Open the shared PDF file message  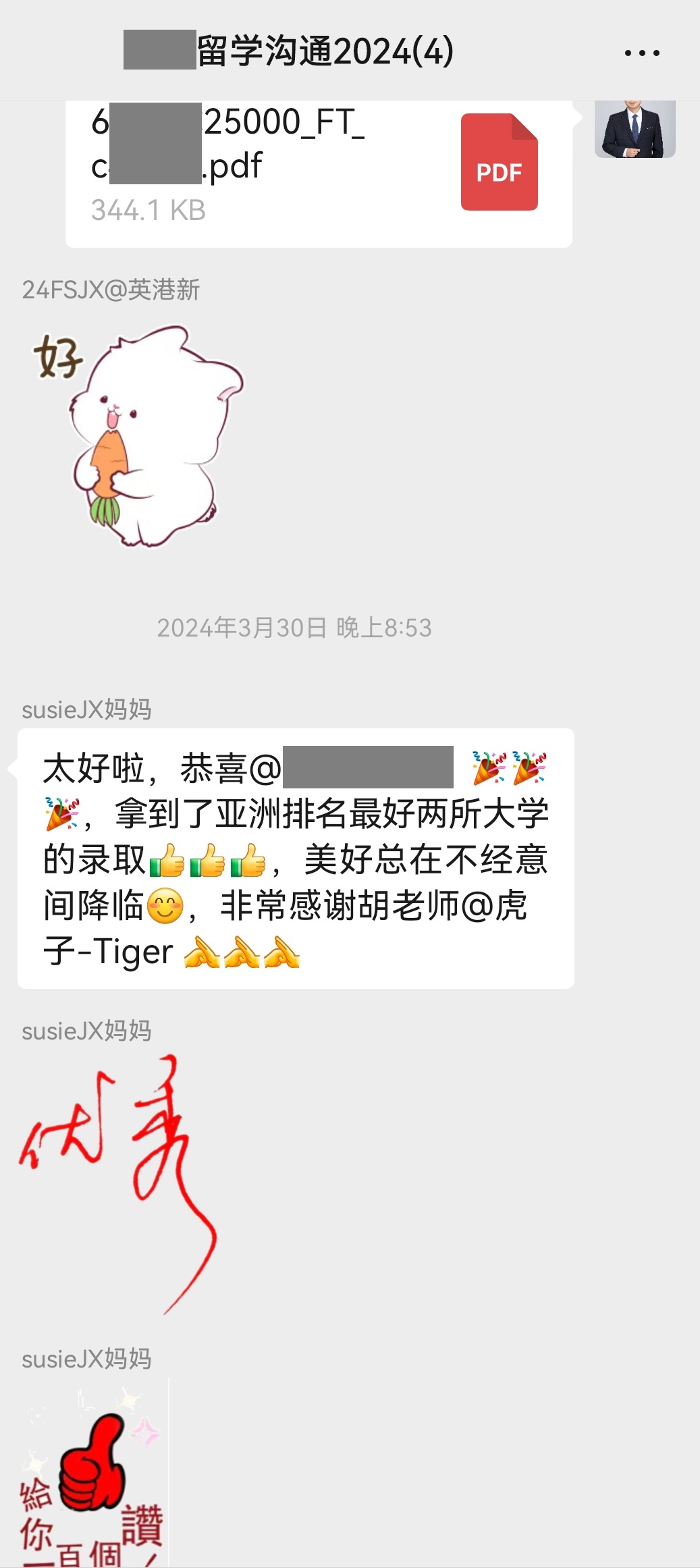pos(319,173)
